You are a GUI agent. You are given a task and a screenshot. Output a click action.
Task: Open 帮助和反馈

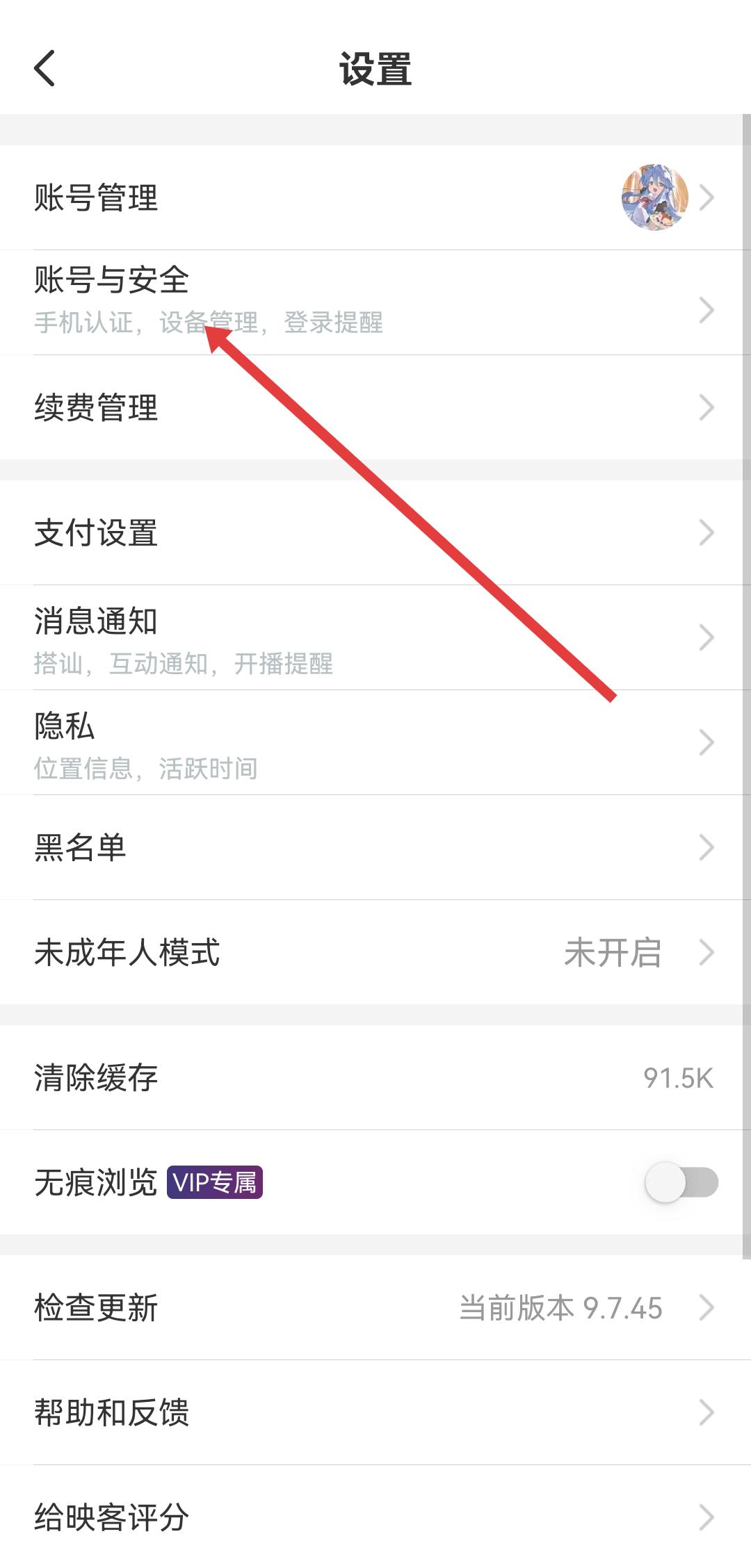pyautogui.click(x=375, y=1413)
